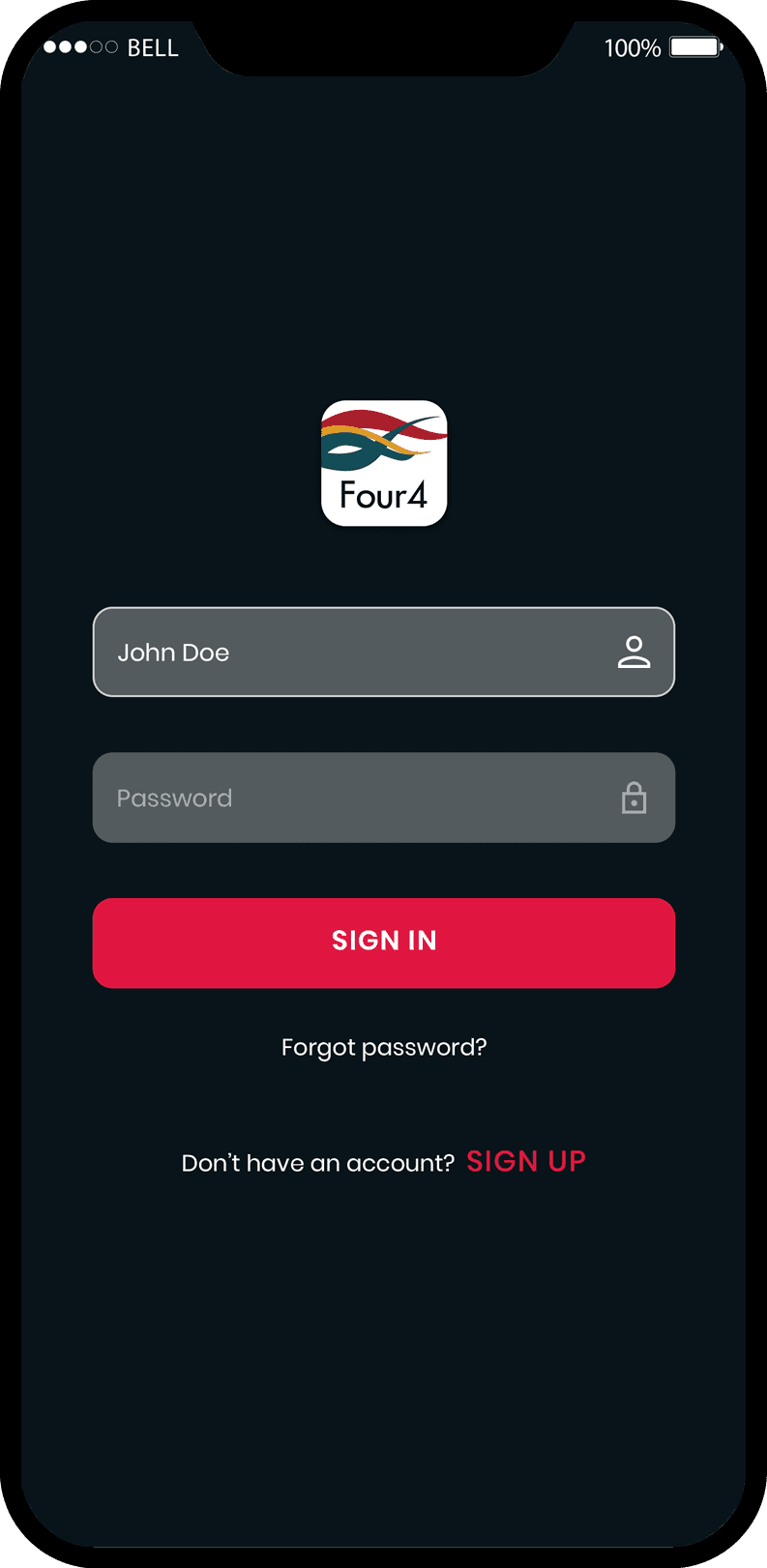Select the SIGN UP link
The width and height of the screenshot is (767, 1568).
point(526,1161)
